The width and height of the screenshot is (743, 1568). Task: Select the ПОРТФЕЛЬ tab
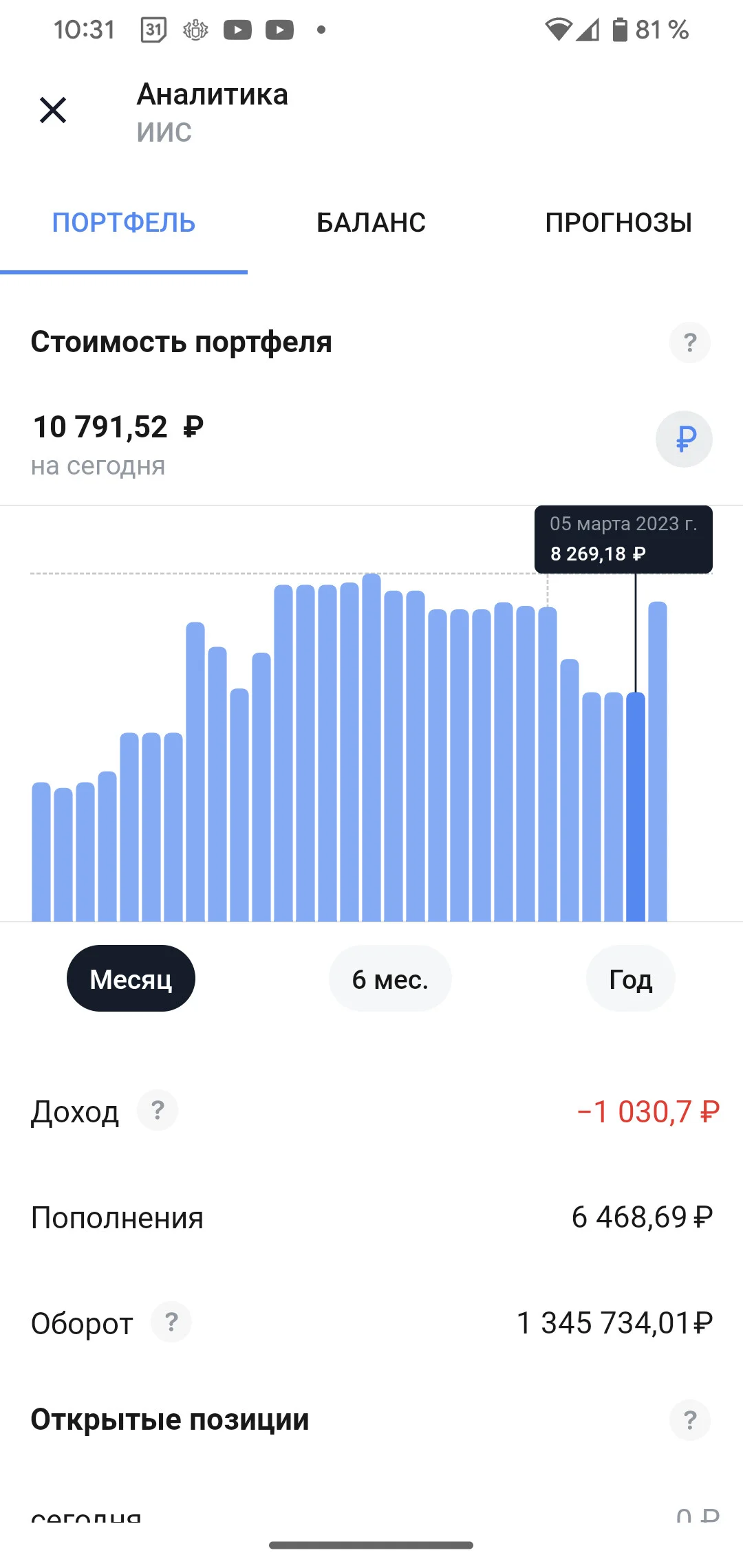pyautogui.click(x=124, y=223)
